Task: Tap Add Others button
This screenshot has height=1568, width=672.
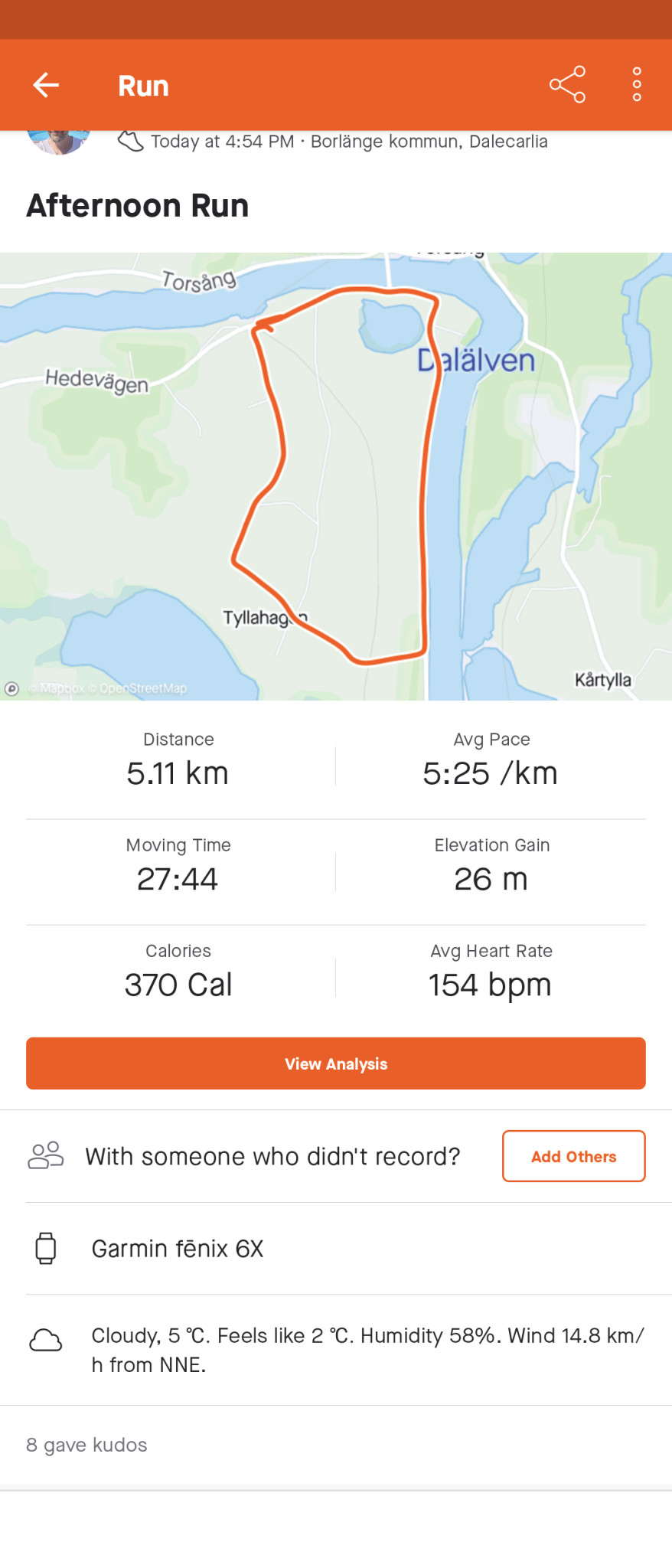Action: tap(573, 1156)
